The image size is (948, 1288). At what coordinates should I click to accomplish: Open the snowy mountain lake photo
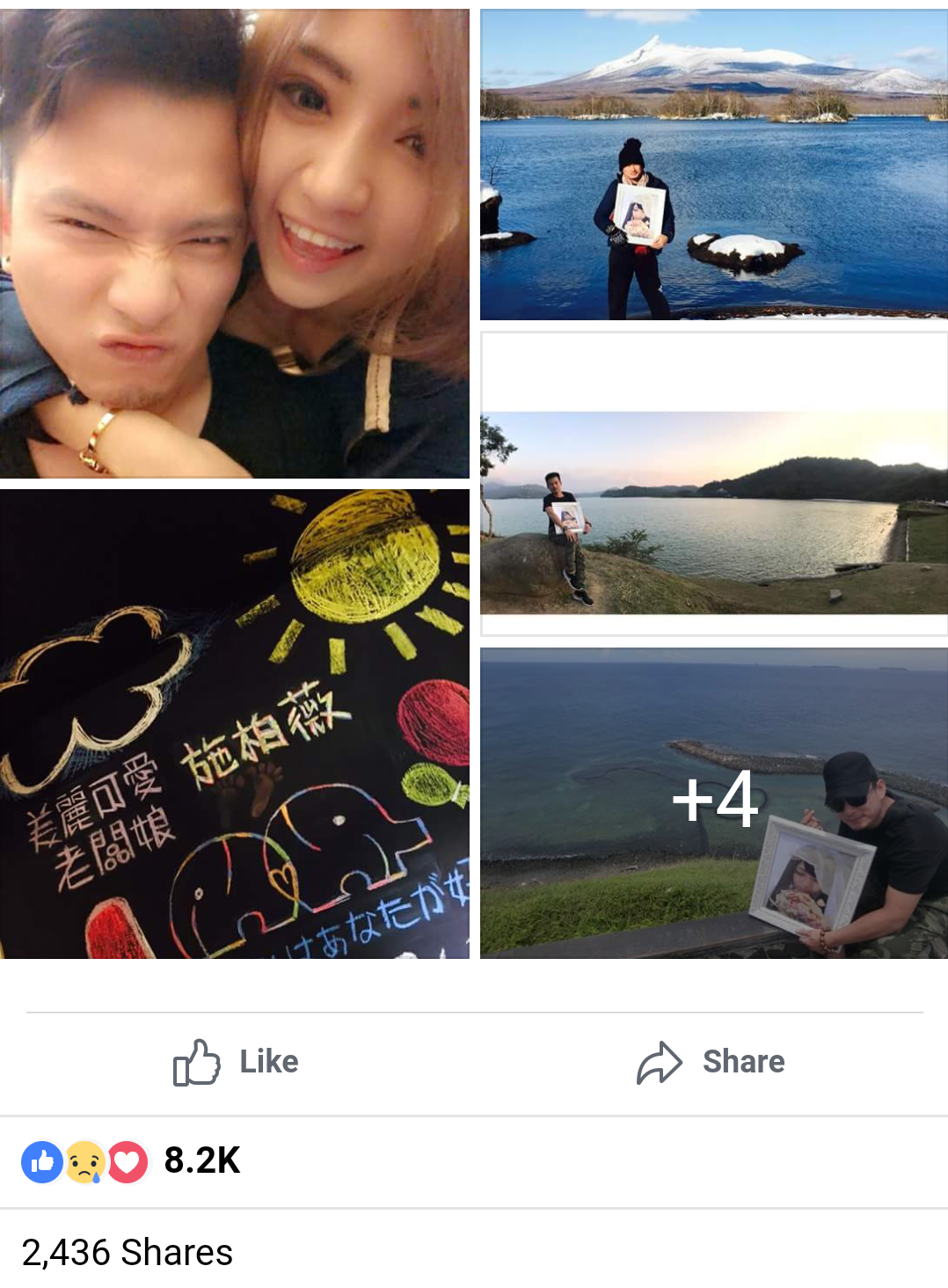[713, 165]
